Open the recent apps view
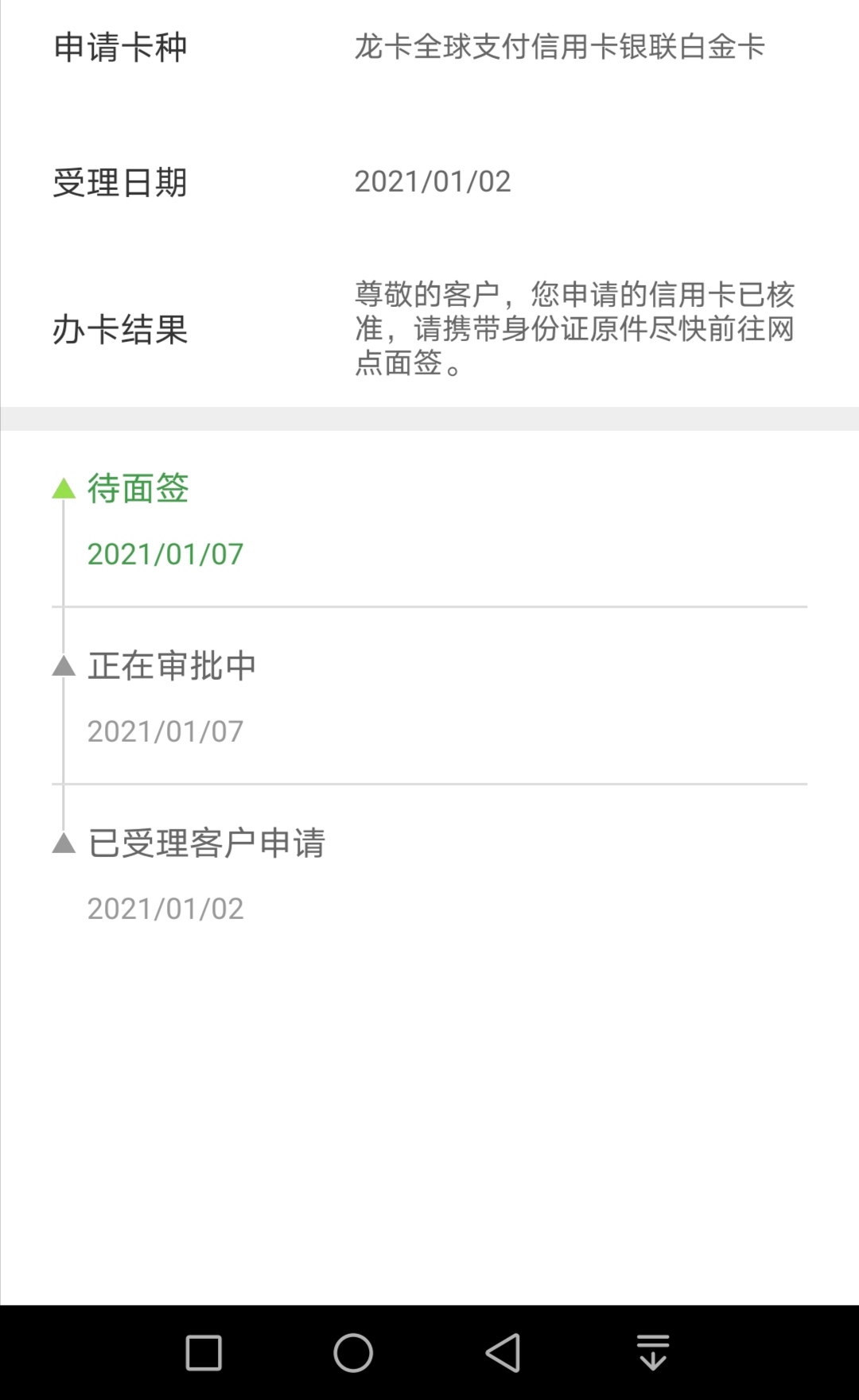Image resolution: width=859 pixels, height=1400 pixels. pyautogui.click(x=204, y=1352)
